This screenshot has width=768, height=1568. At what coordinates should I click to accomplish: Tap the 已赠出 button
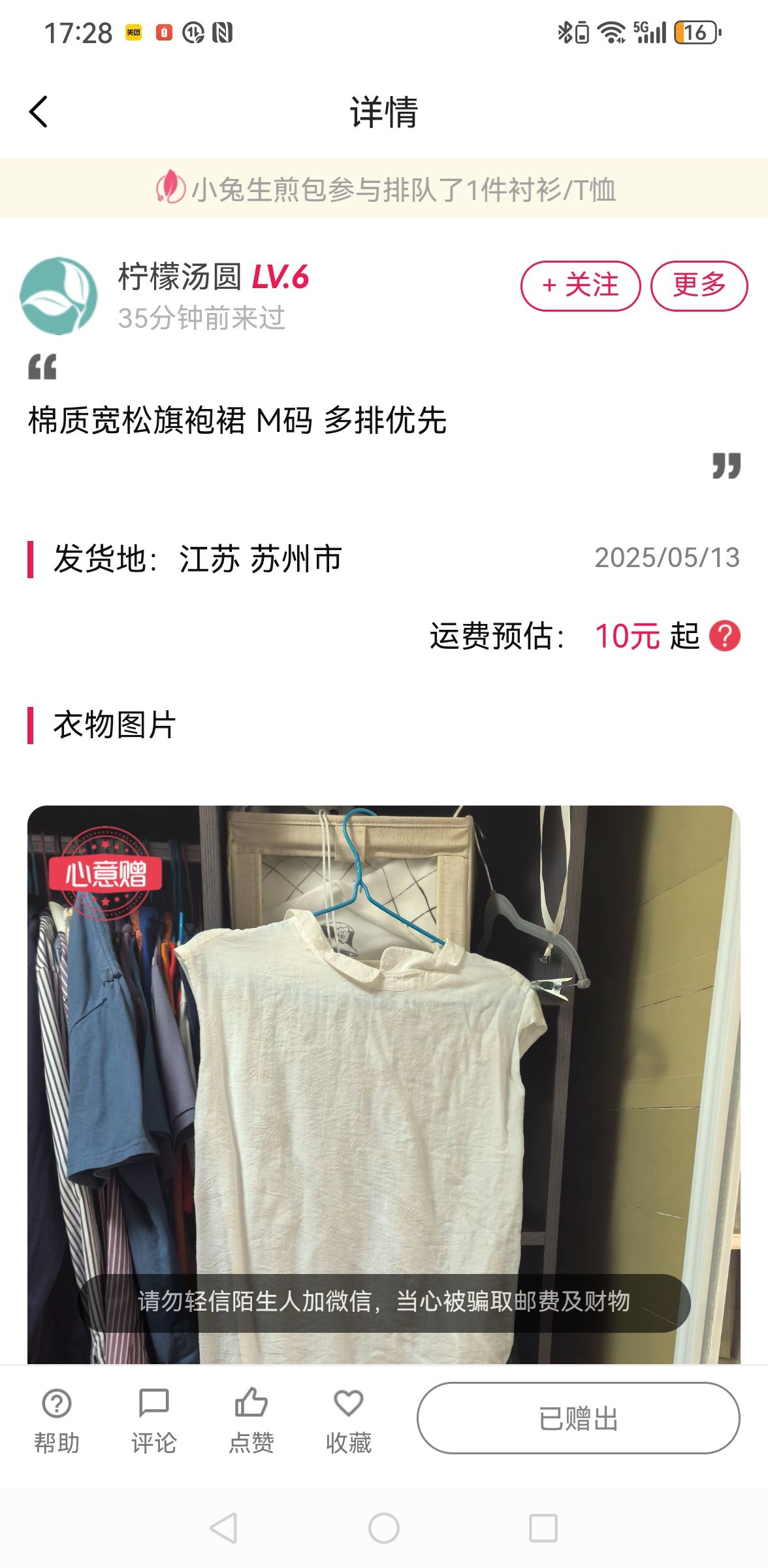pyautogui.click(x=579, y=1418)
